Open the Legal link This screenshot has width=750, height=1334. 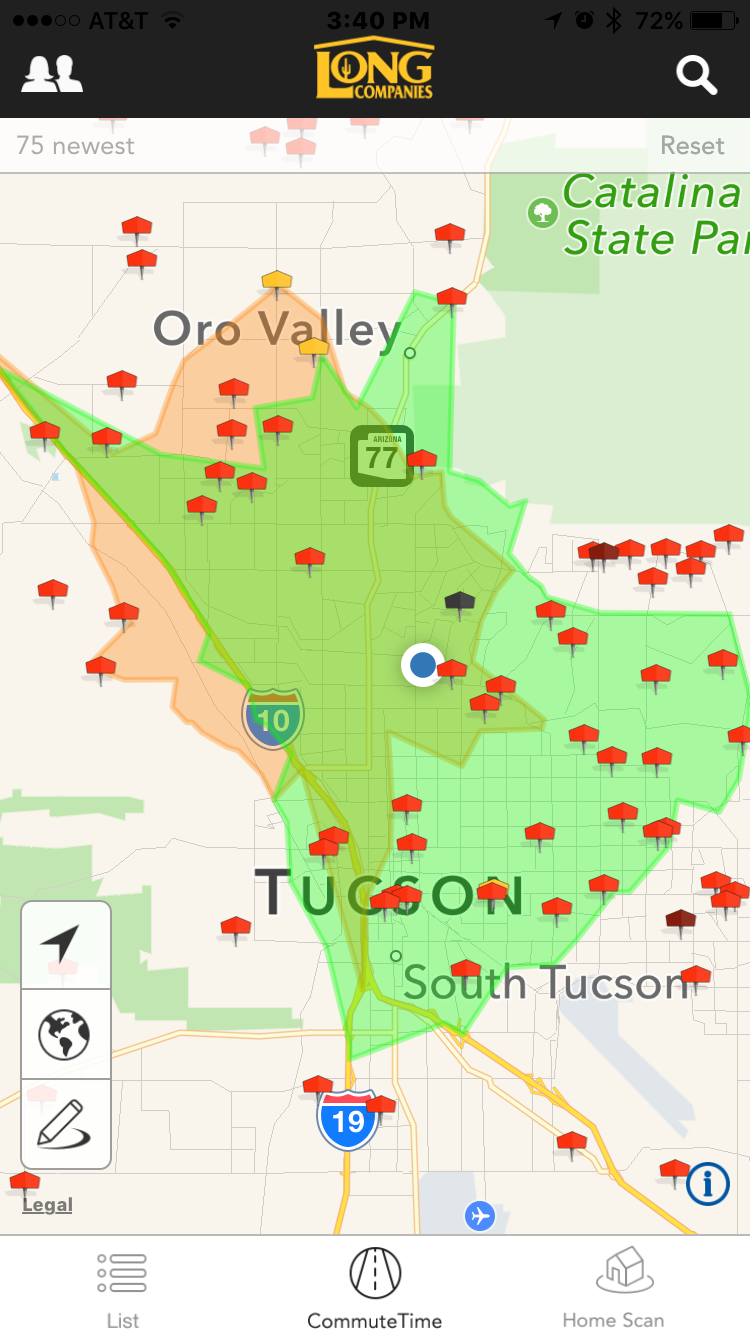point(47,1205)
